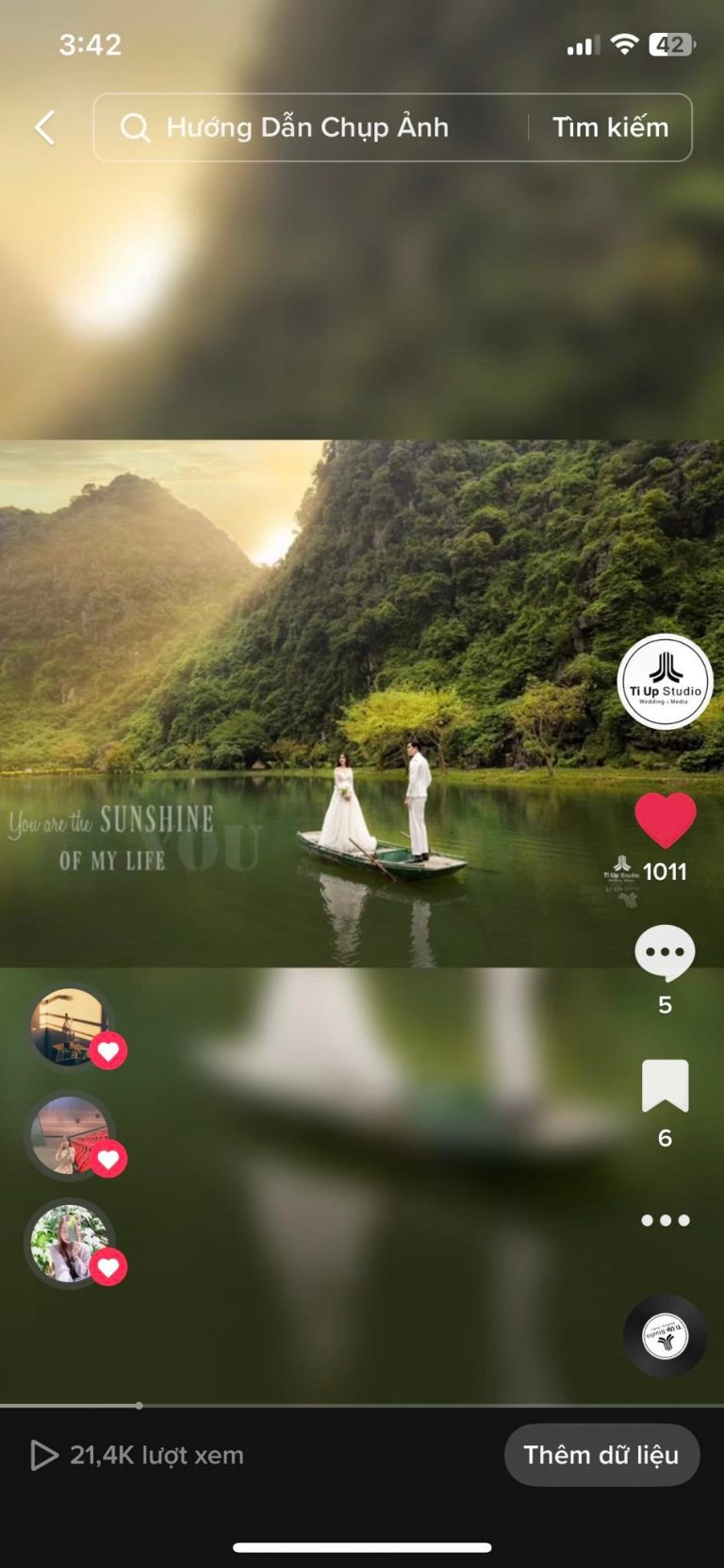Open the '21,4K lượt xem' view stats

(x=139, y=1455)
